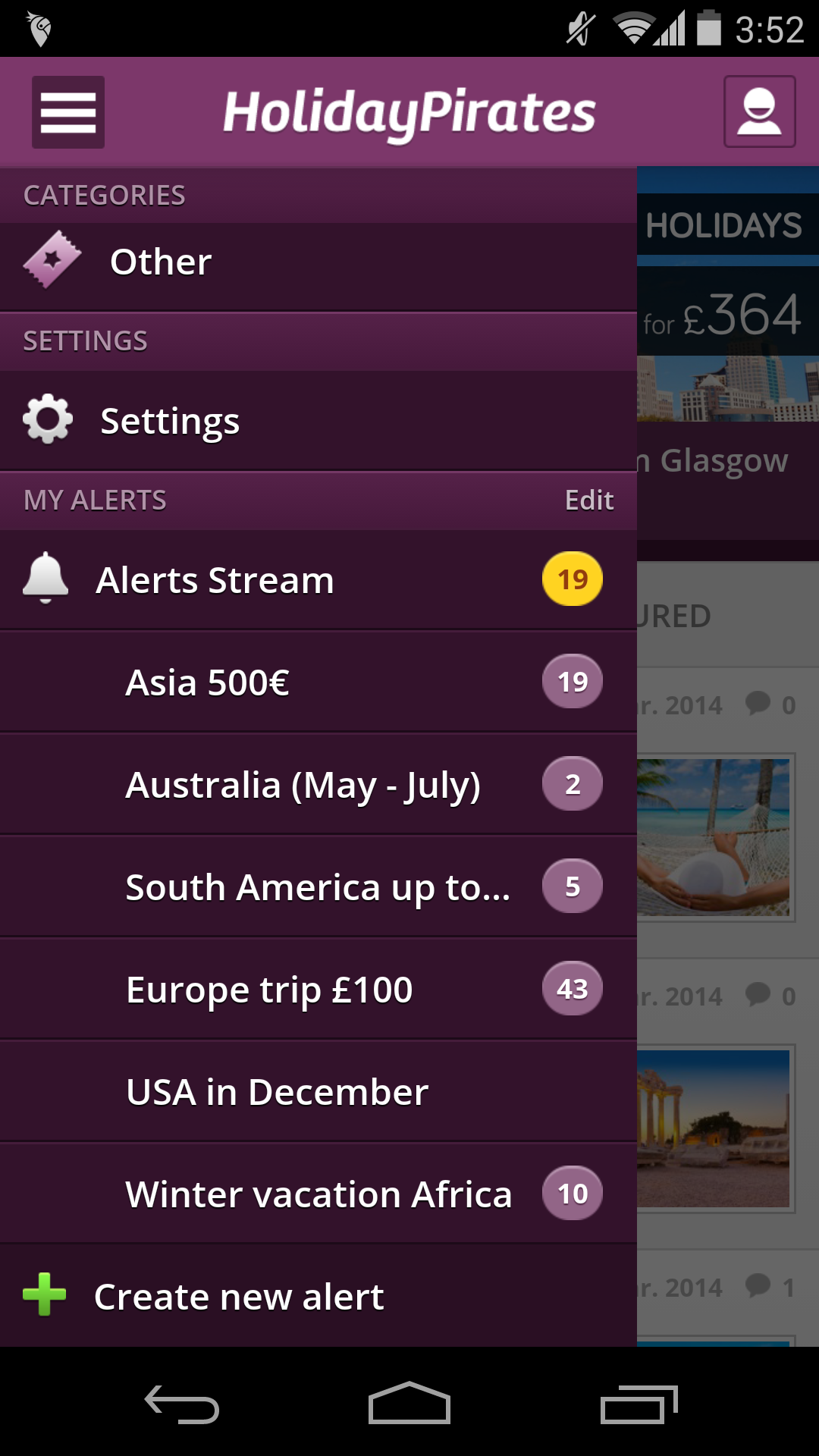Open the SETTINGS section header
Screen dimensions: 819x1456
tap(85, 341)
